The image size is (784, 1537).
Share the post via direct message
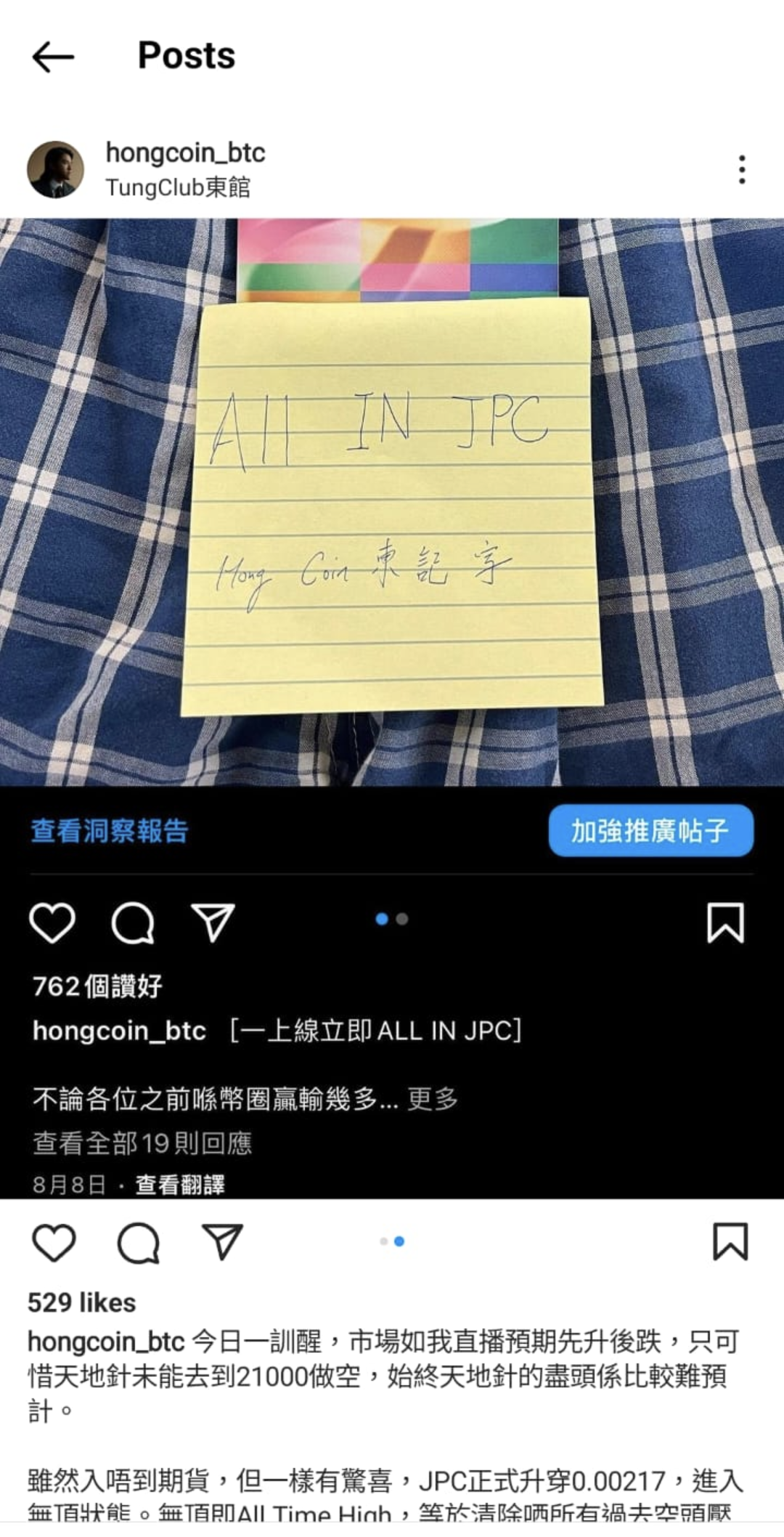pyautogui.click(x=213, y=922)
